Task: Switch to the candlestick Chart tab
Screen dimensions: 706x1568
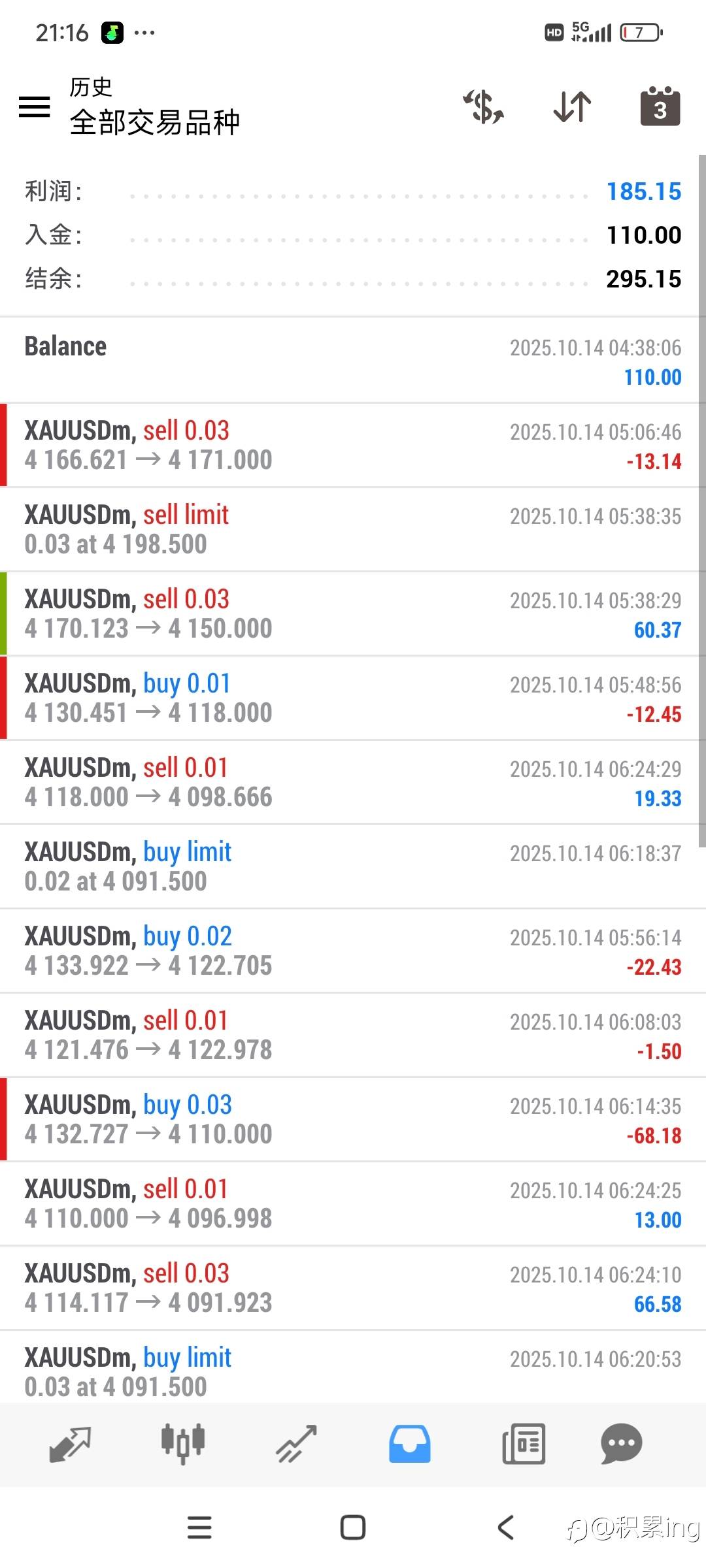Action: (x=183, y=1444)
